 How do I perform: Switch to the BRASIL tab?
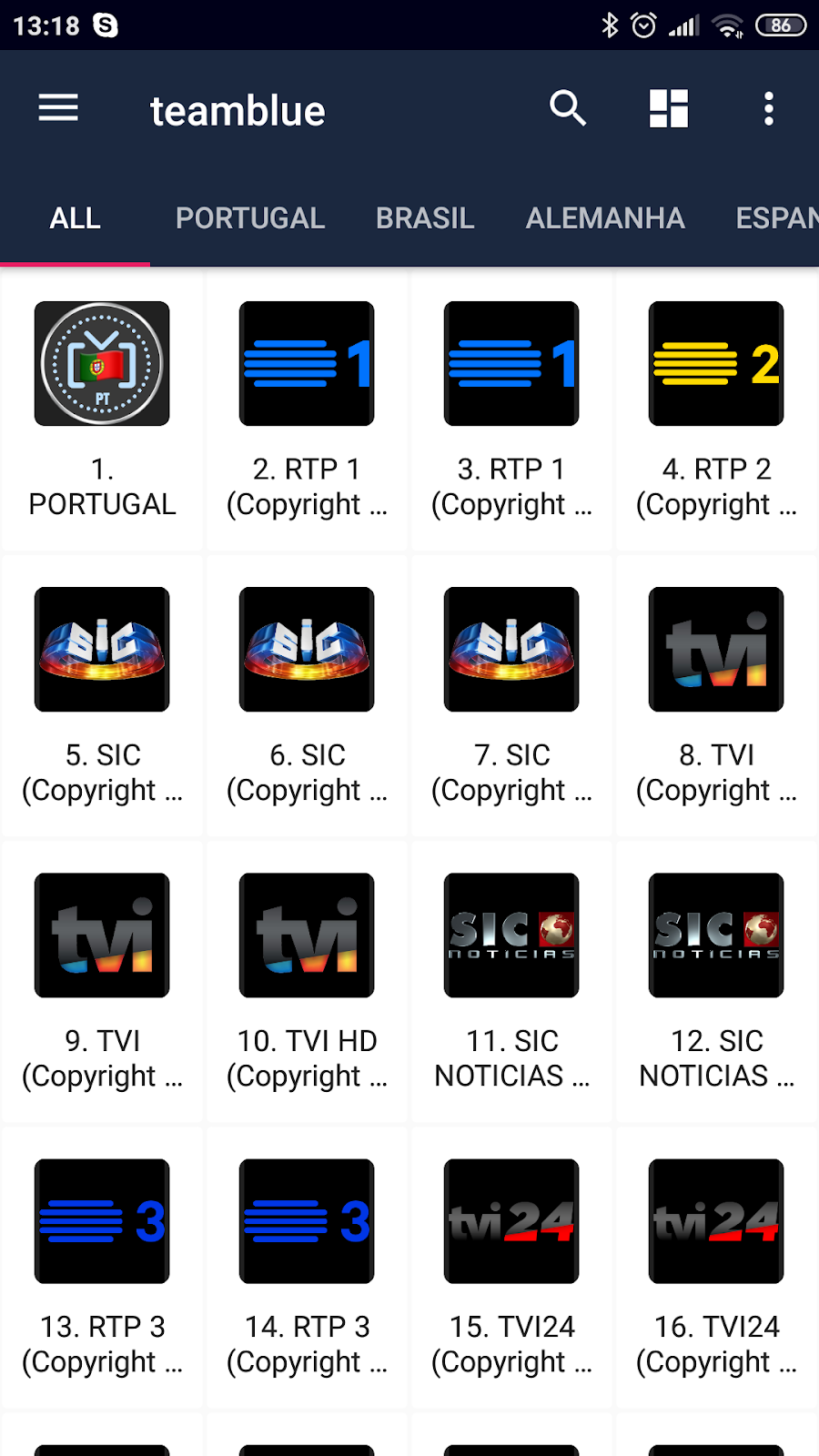pyautogui.click(x=425, y=218)
